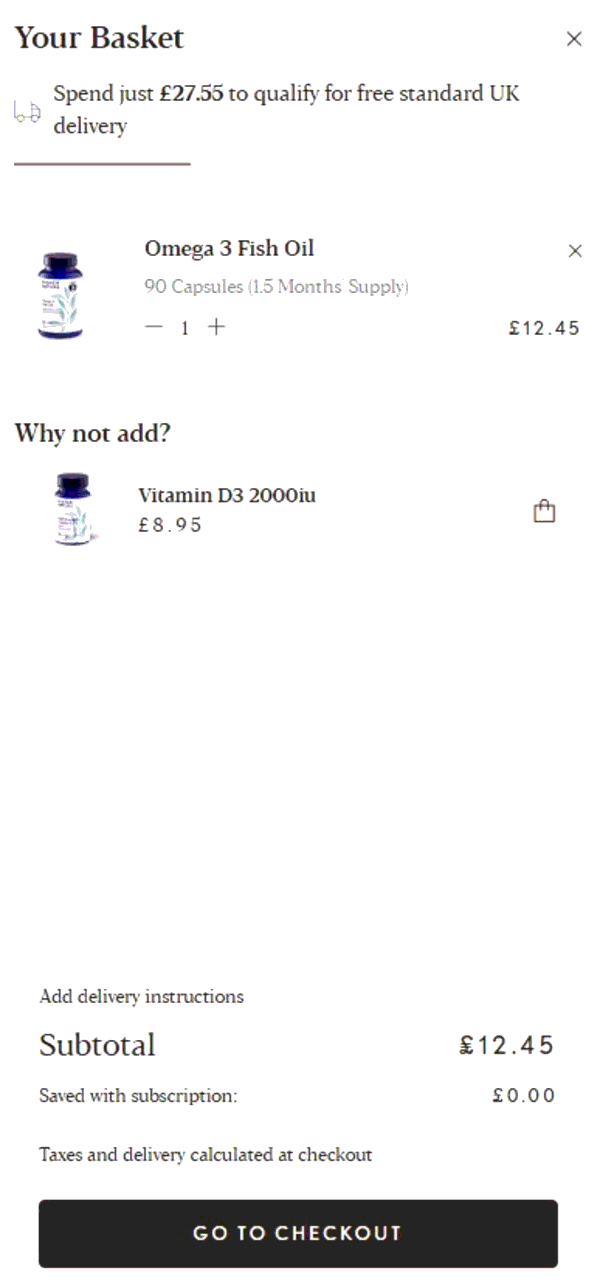Viewport: 600px width, 1285px height.
Task: Go to checkout
Action: click(x=298, y=1233)
